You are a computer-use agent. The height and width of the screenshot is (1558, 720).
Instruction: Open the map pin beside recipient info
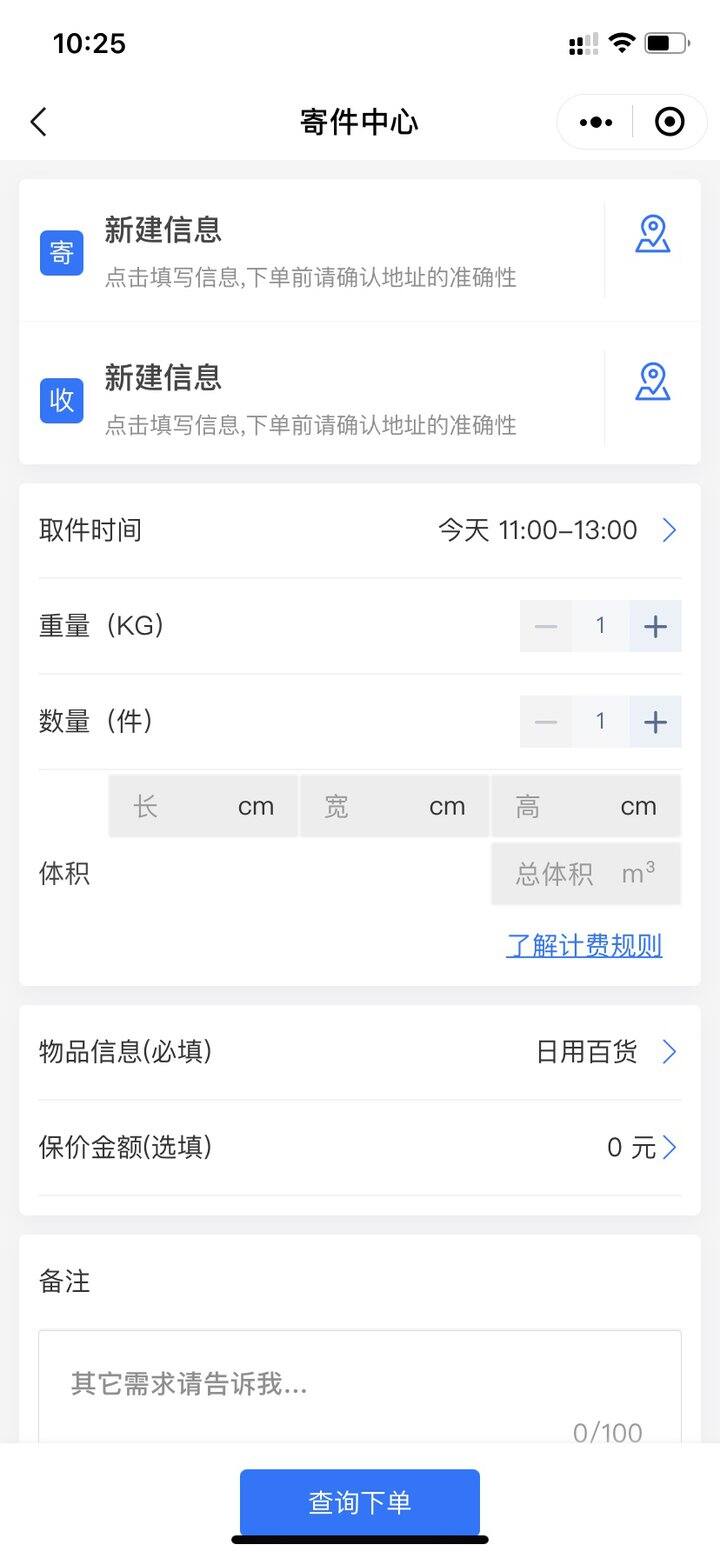click(652, 382)
